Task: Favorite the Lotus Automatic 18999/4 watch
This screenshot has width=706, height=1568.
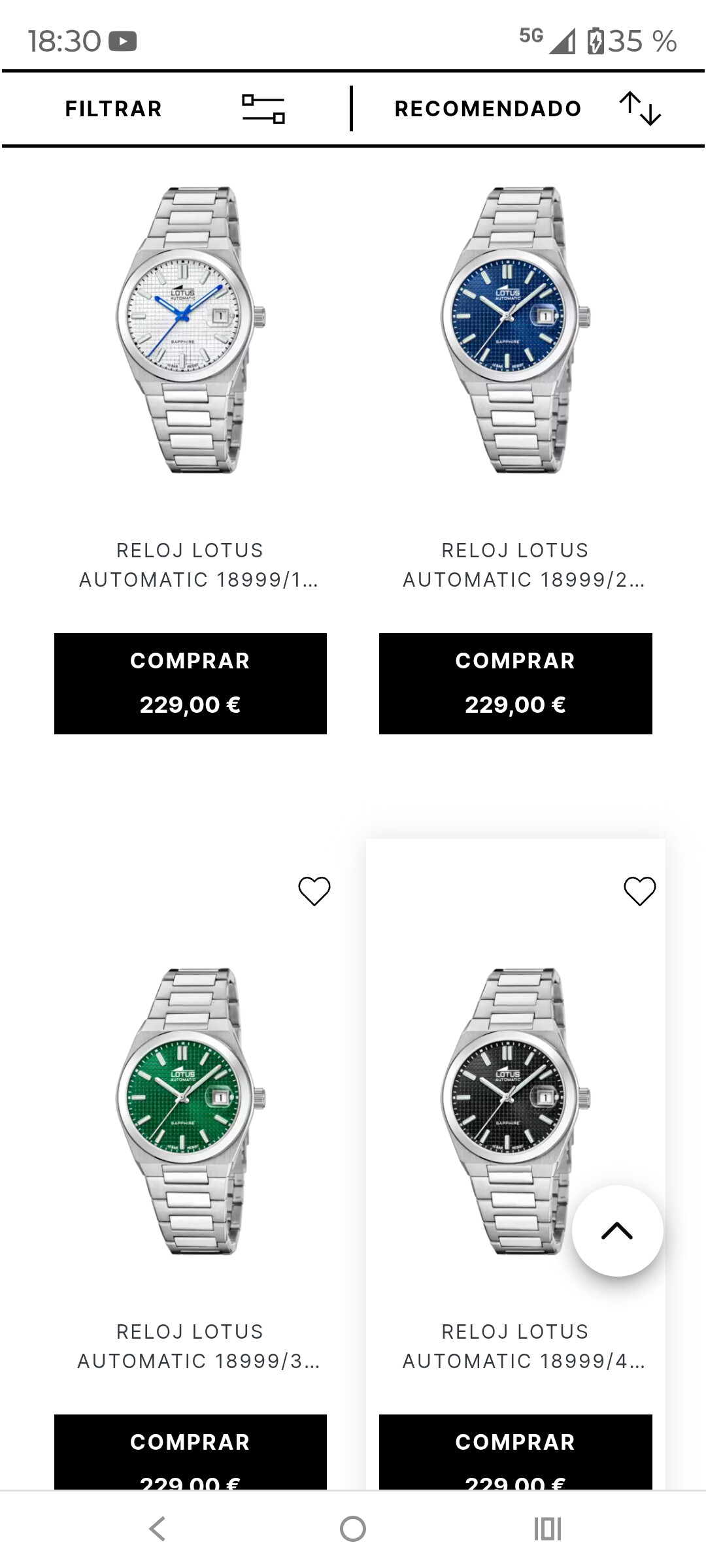Action: pyautogui.click(x=639, y=890)
